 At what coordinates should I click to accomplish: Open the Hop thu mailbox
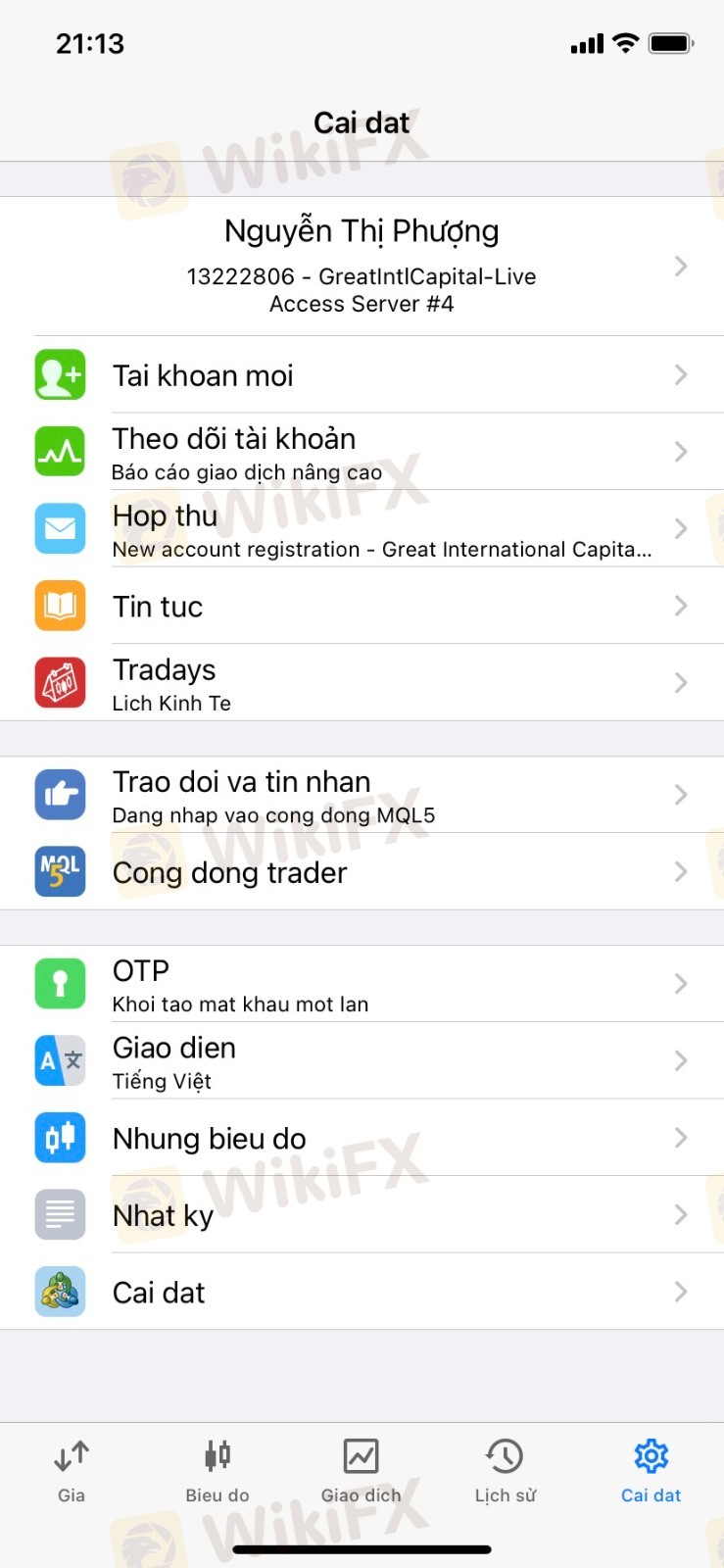(x=362, y=529)
